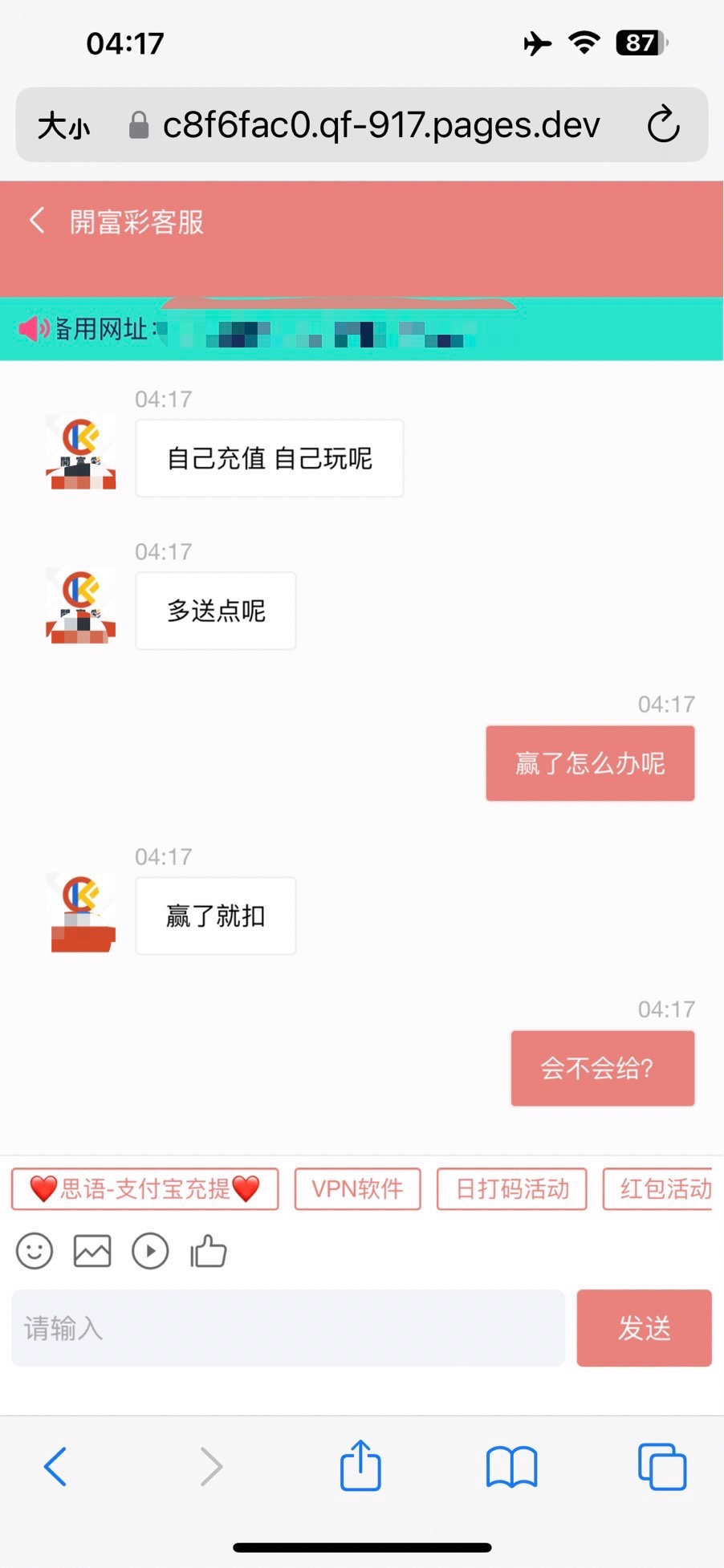This screenshot has width=724, height=1568.
Task: Show all open Safari tabs
Action: pos(662,1467)
